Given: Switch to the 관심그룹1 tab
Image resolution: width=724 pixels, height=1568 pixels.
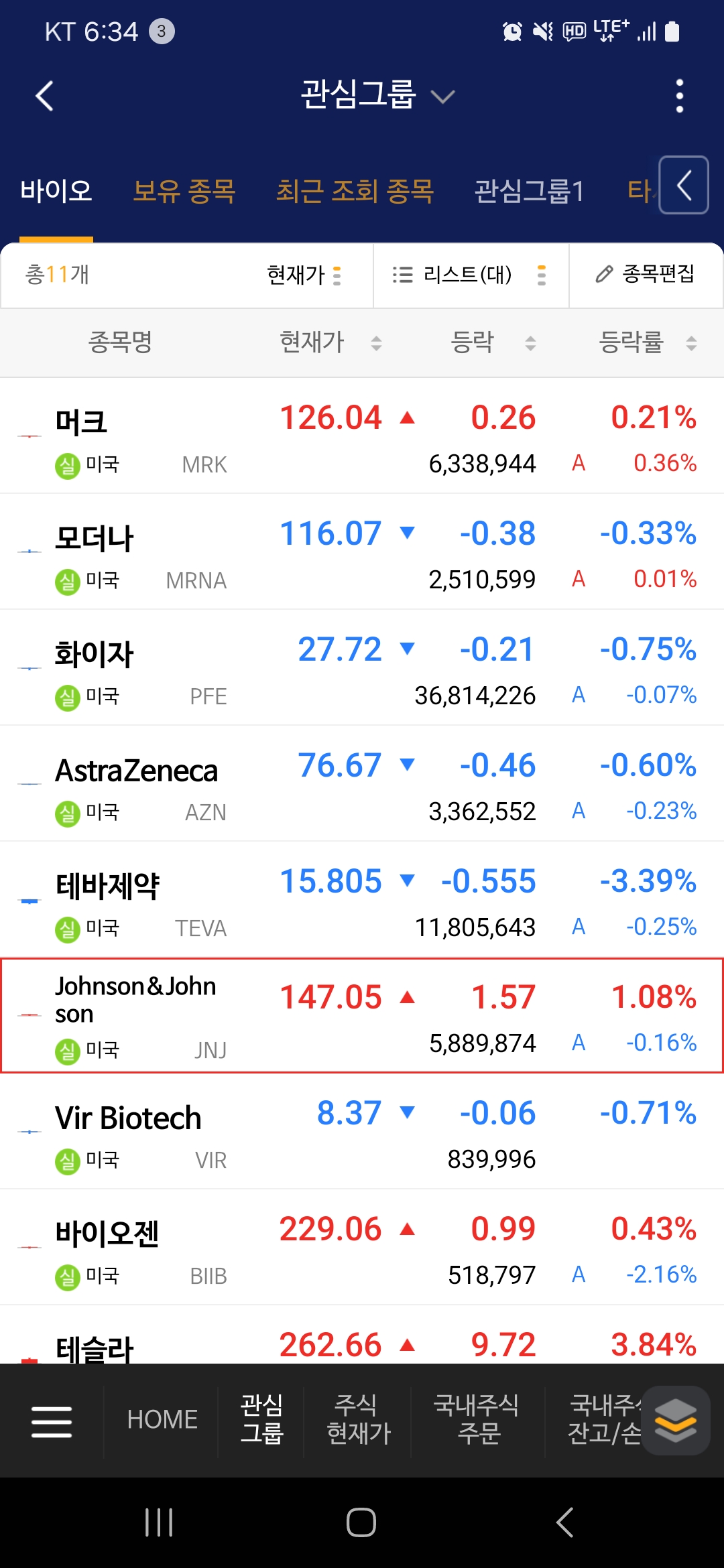Looking at the screenshot, I should tap(529, 191).
